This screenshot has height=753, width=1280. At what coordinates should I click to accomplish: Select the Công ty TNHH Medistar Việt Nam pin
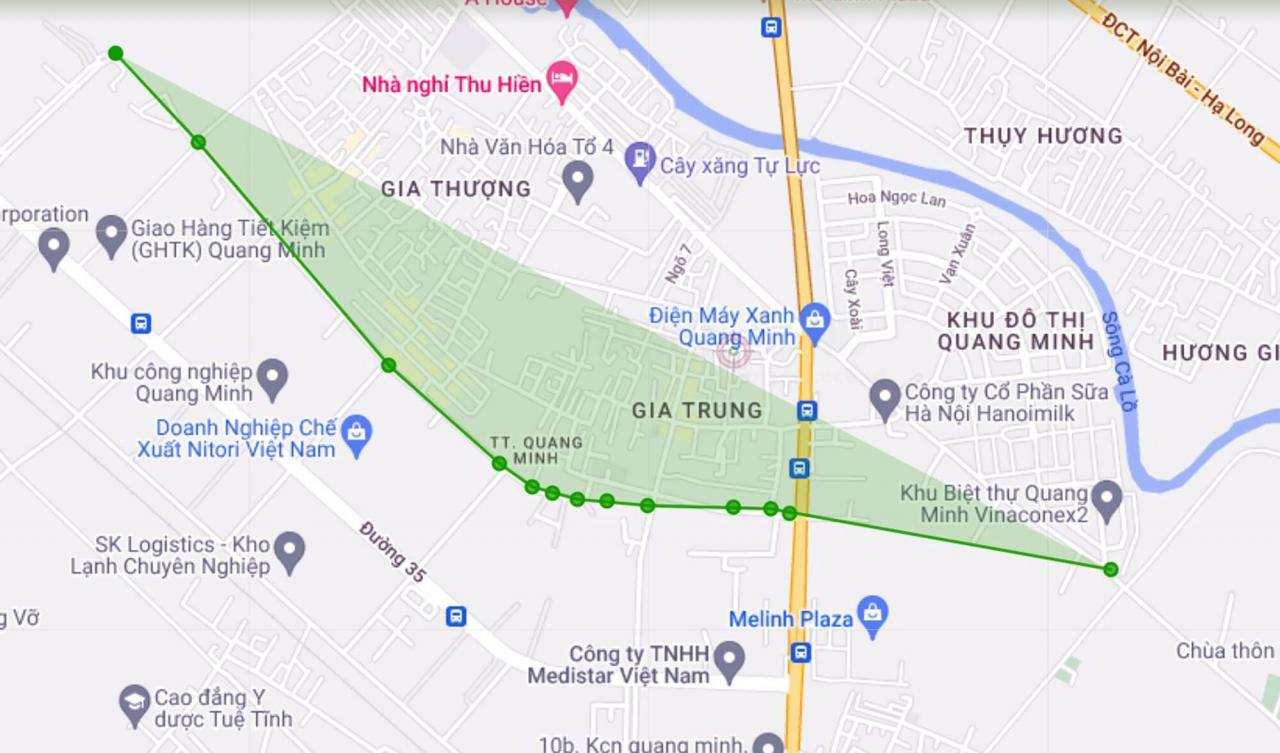tap(731, 661)
